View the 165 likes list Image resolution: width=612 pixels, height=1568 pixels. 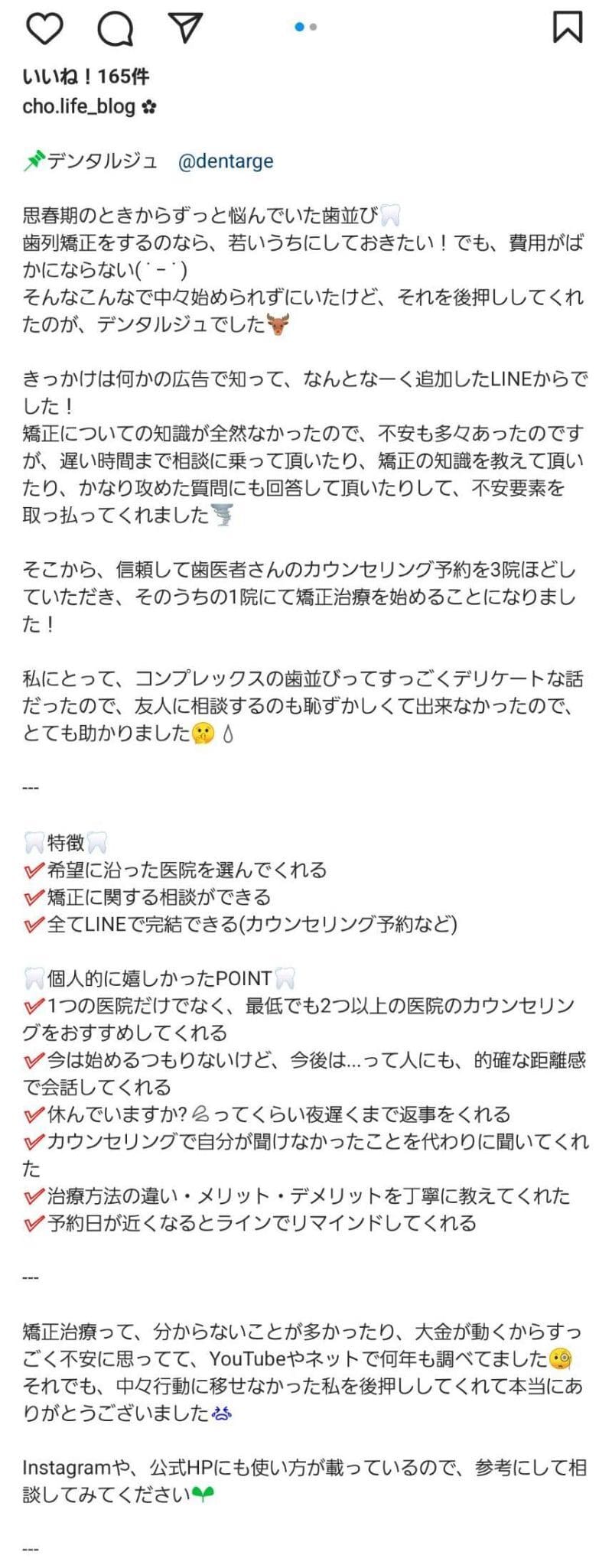pos(86,76)
